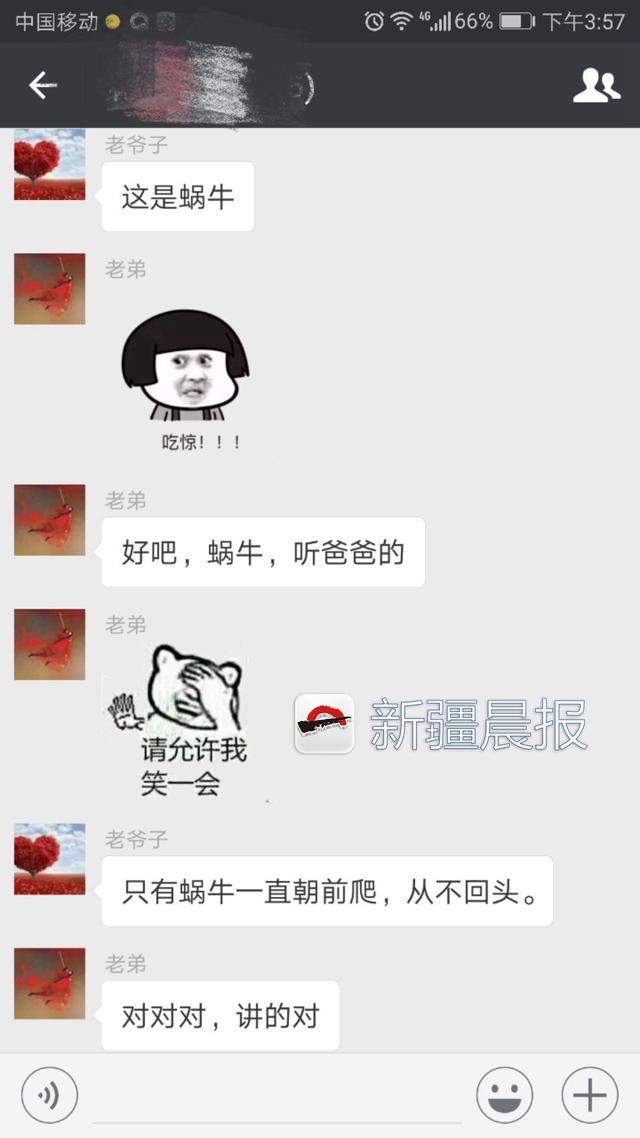Open the plus attachment menu
640x1138 pixels.
pyautogui.click(x=589, y=1096)
